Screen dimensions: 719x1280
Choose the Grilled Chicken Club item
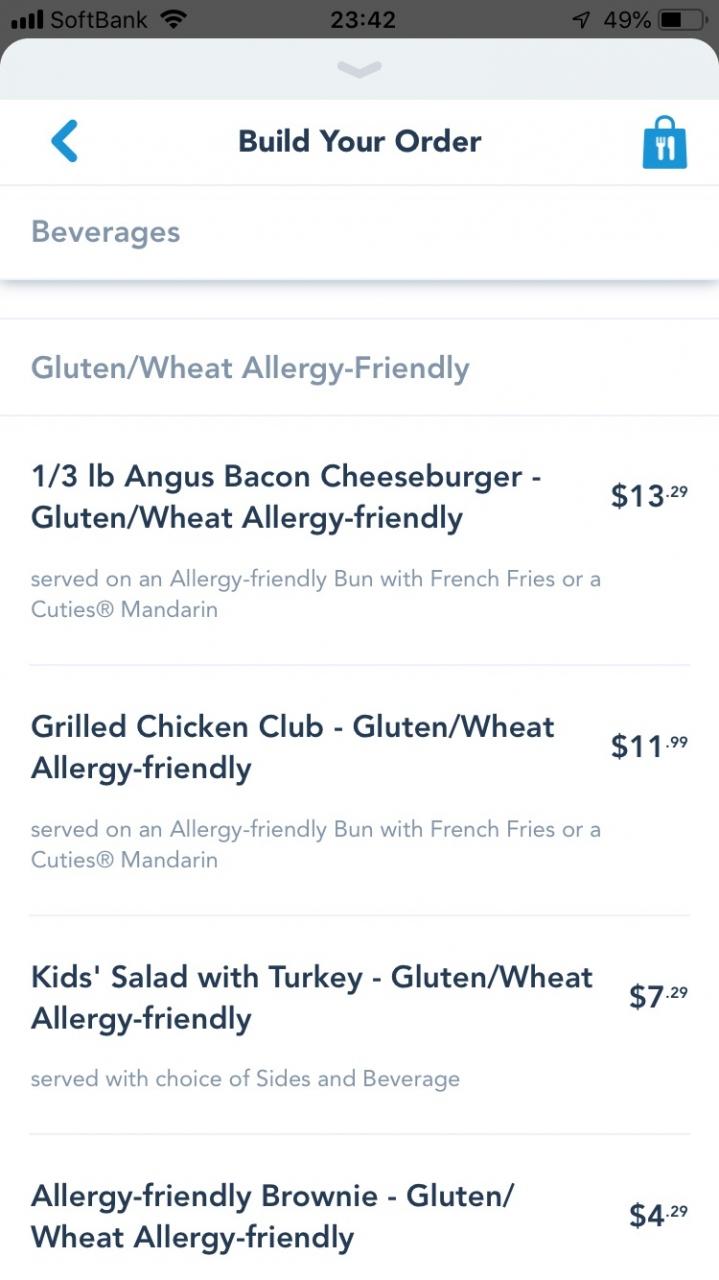[x=359, y=791]
